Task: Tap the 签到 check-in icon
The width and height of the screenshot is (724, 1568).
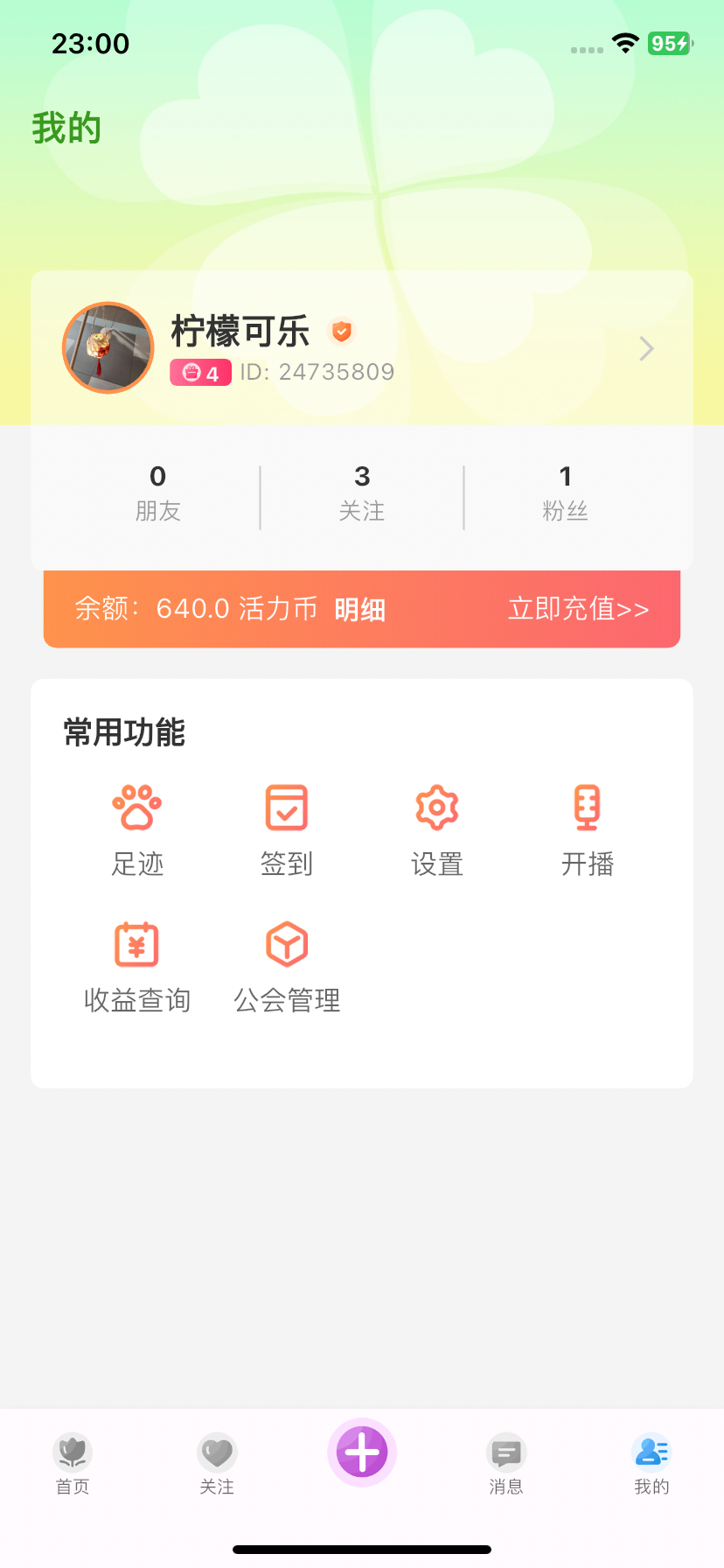Action: tap(287, 827)
